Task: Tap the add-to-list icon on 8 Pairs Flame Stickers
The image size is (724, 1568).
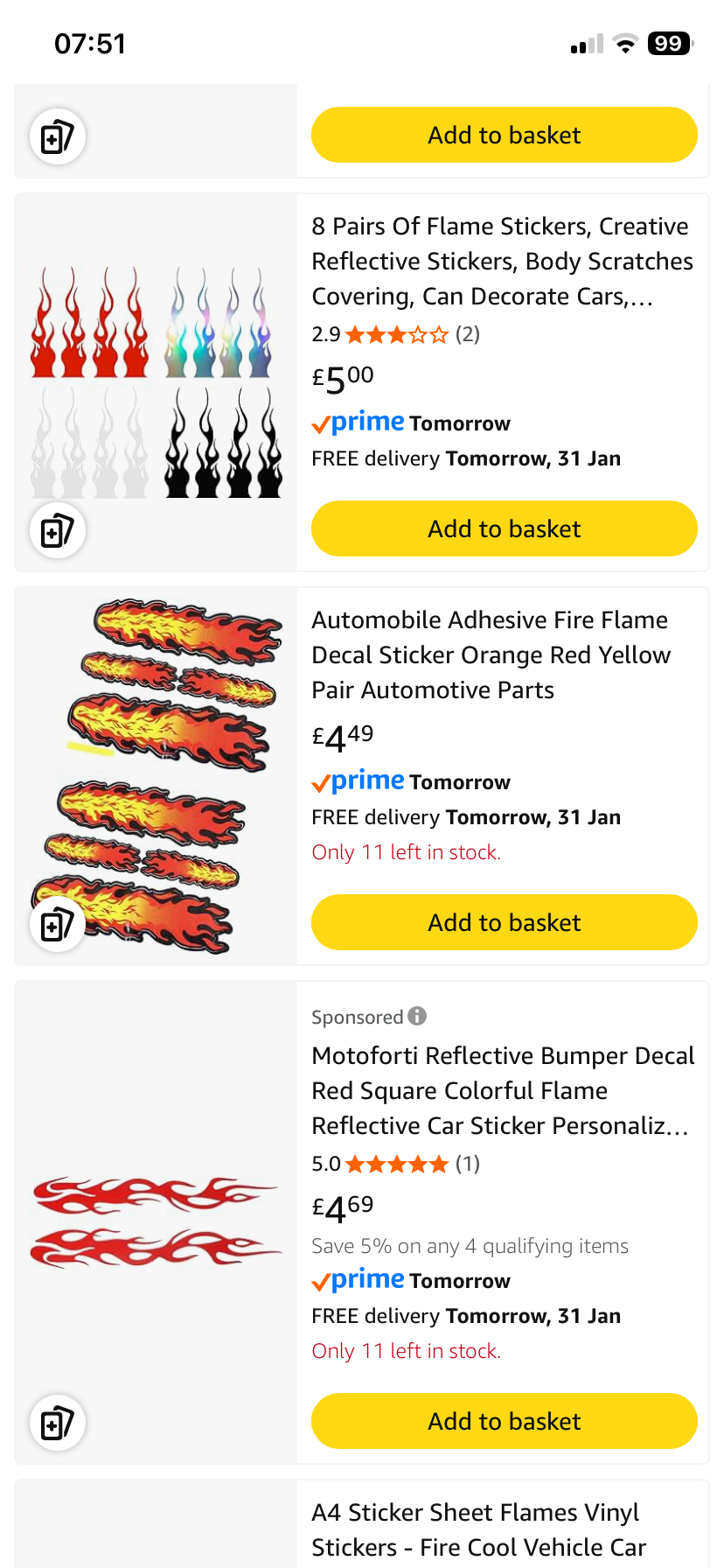Action: pyautogui.click(x=58, y=530)
